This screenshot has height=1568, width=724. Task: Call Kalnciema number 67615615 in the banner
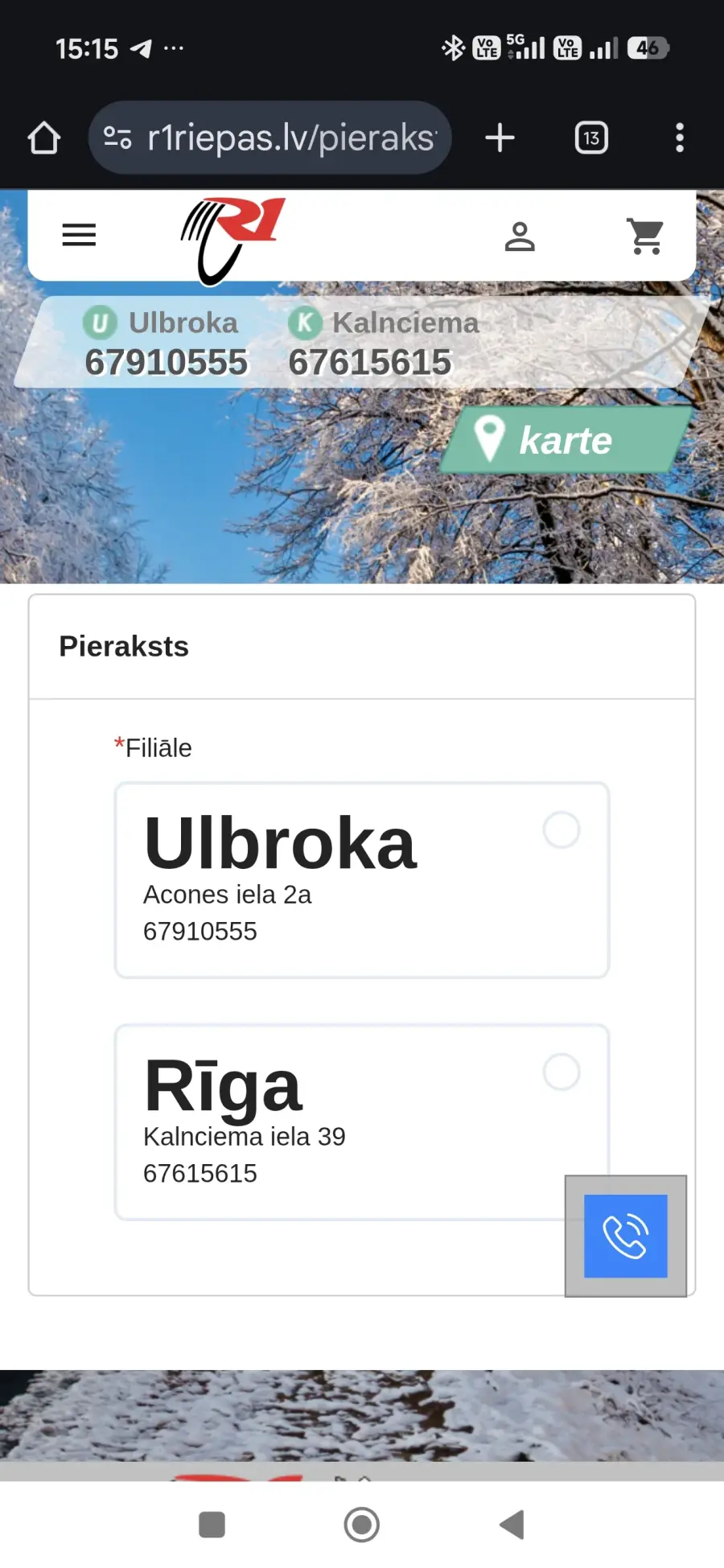[370, 362]
